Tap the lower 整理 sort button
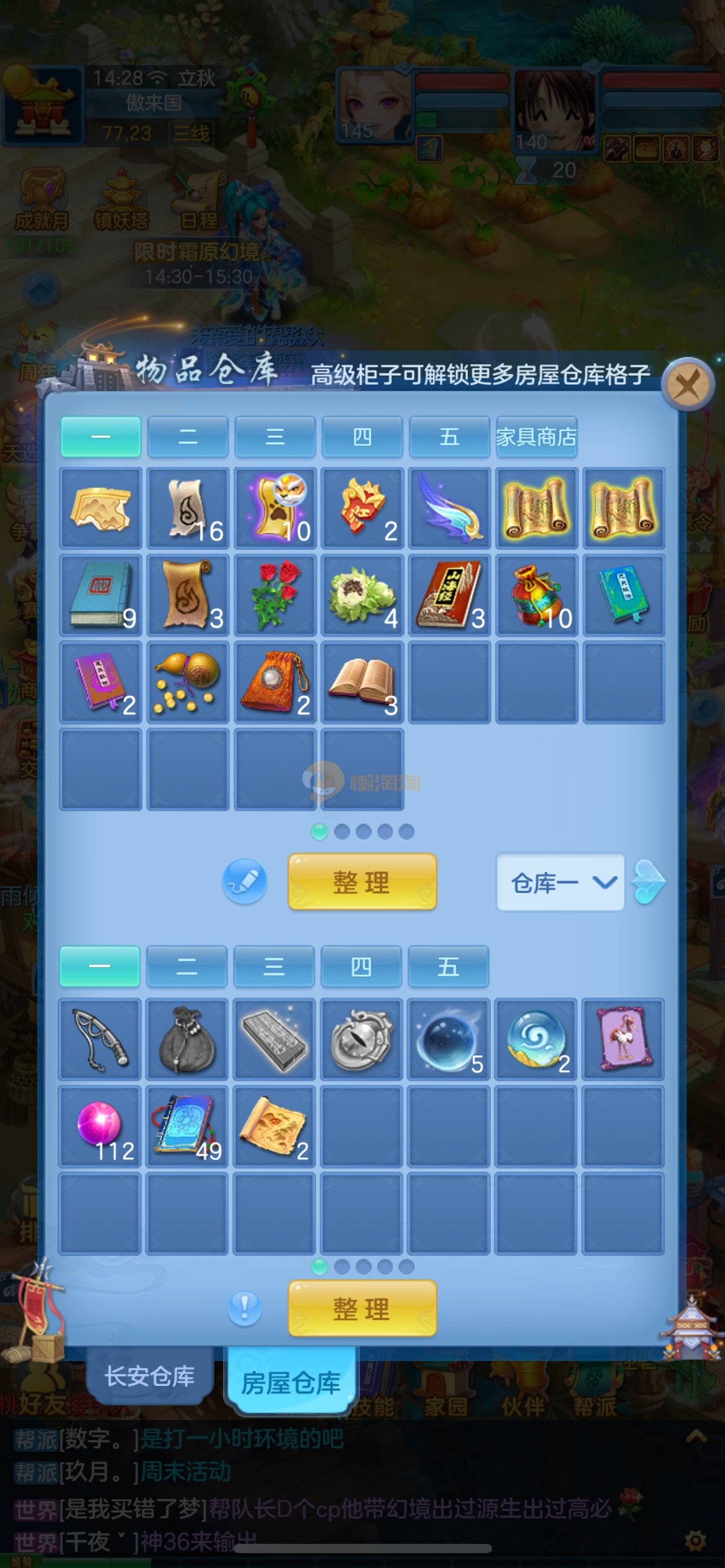Screen dimensions: 725x1568 (362, 1309)
